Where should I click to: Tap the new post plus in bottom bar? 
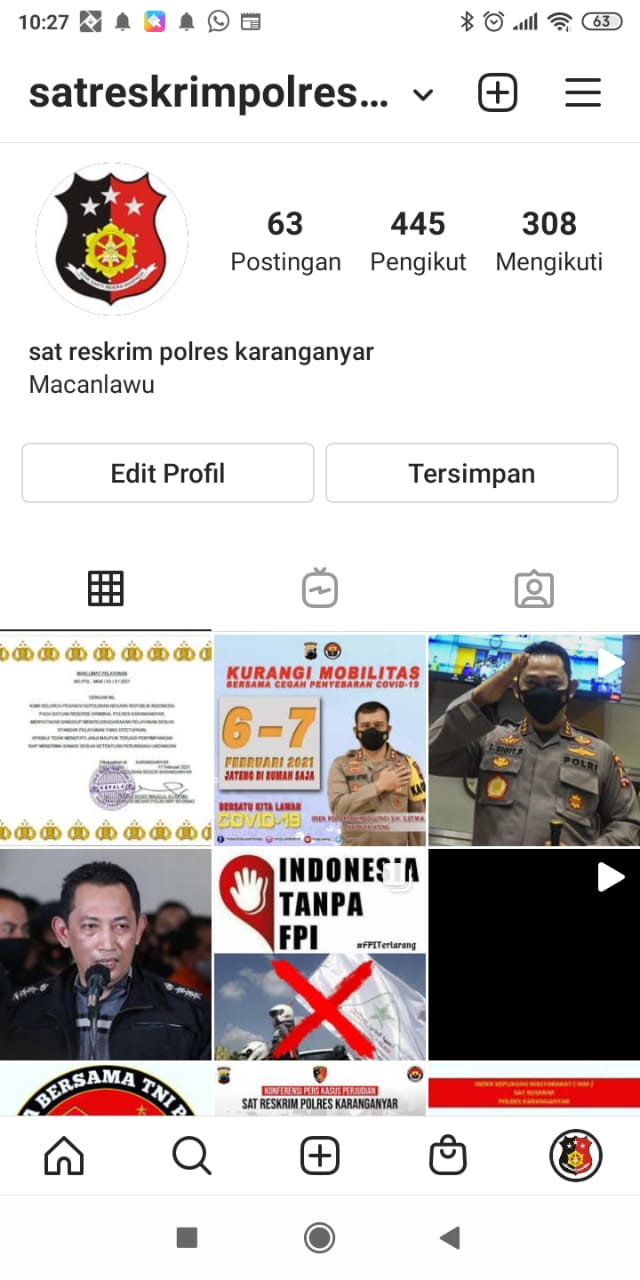(320, 1156)
